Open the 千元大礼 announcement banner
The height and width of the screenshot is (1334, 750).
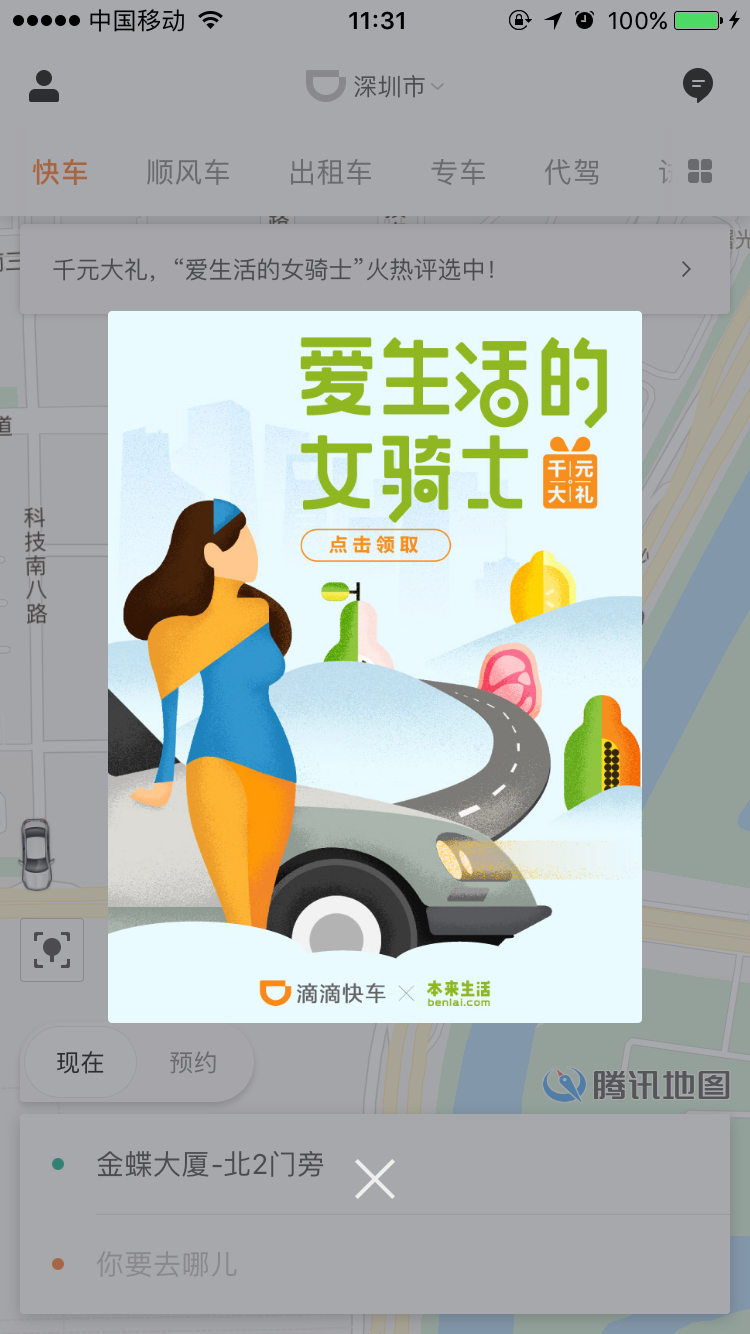pyautogui.click(x=375, y=269)
